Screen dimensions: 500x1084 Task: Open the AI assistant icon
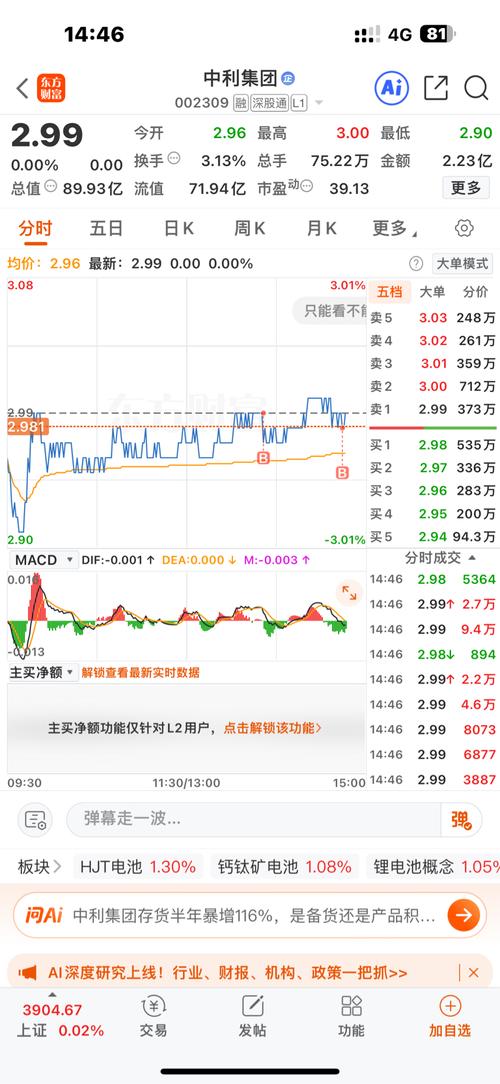coord(391,88)
